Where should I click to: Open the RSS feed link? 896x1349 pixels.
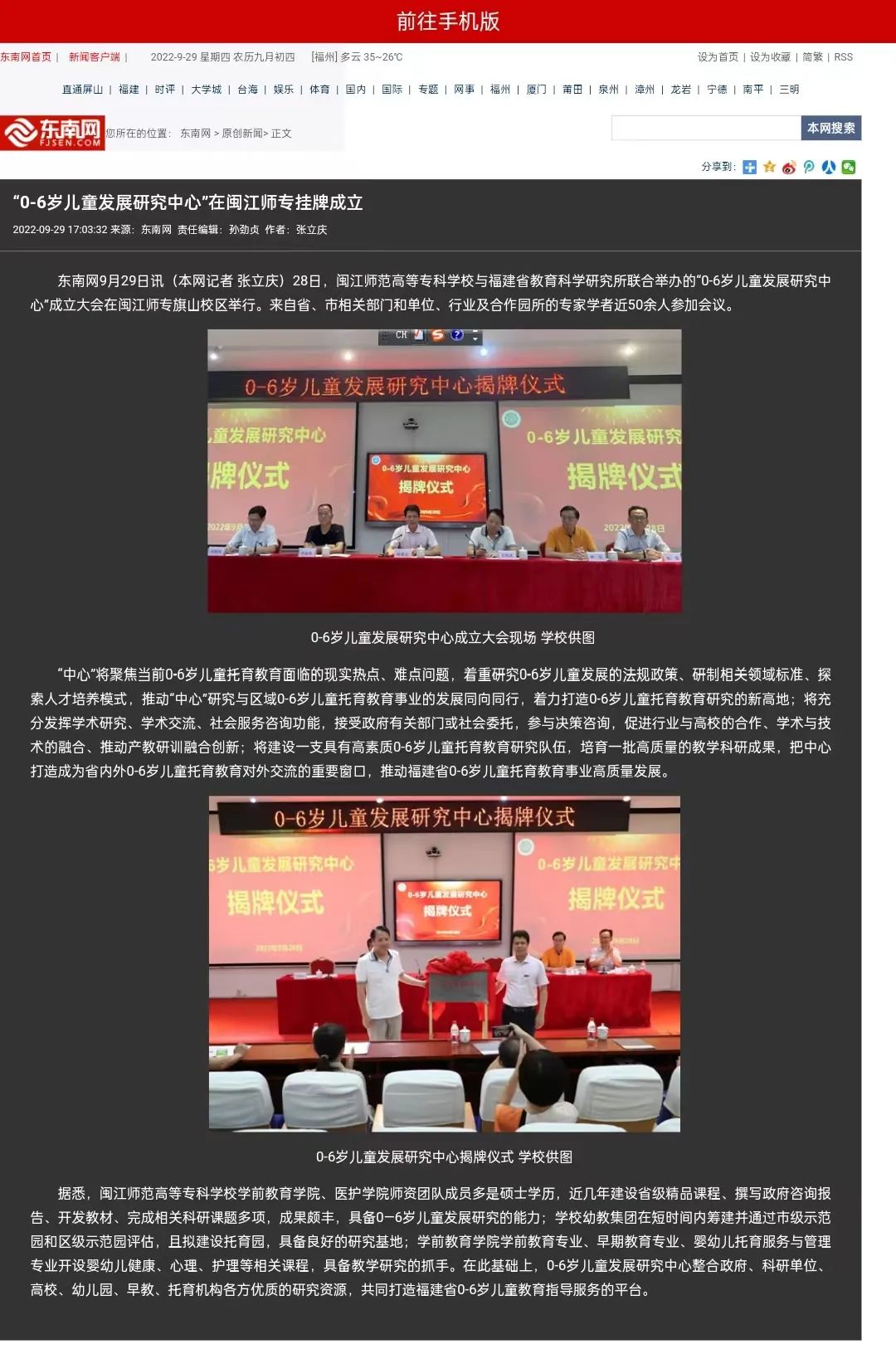click(843, 57)
